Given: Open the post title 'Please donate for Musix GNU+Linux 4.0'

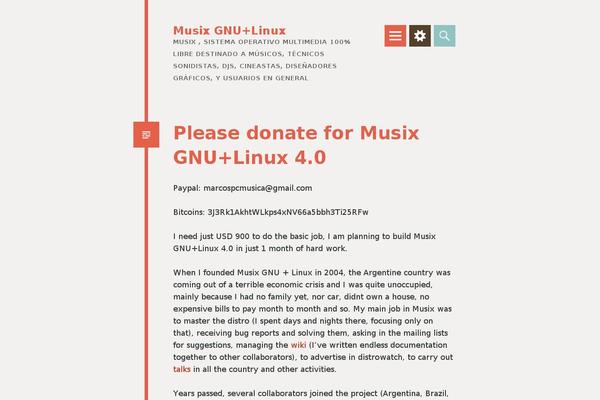Looking at the screenshot, I should [296, 145].
